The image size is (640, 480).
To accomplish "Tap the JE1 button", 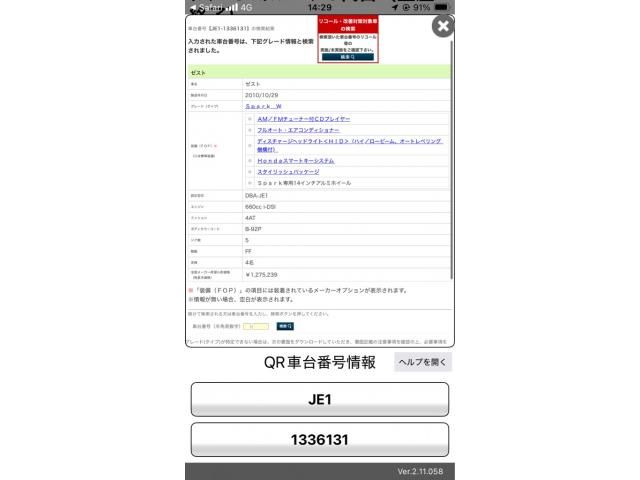I will (319, 399).
